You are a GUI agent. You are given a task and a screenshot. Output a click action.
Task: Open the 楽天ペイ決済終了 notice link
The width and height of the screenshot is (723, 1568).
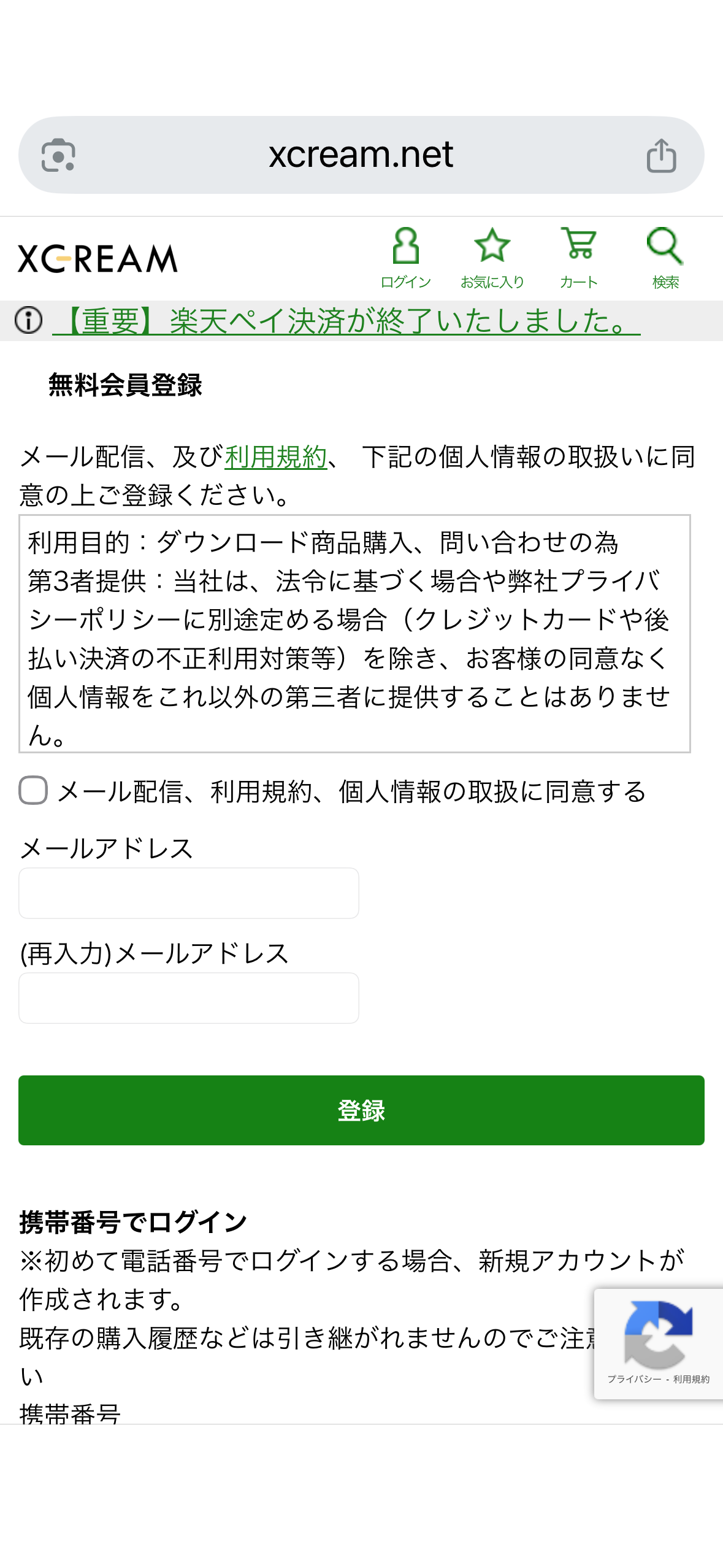point(347,321)
